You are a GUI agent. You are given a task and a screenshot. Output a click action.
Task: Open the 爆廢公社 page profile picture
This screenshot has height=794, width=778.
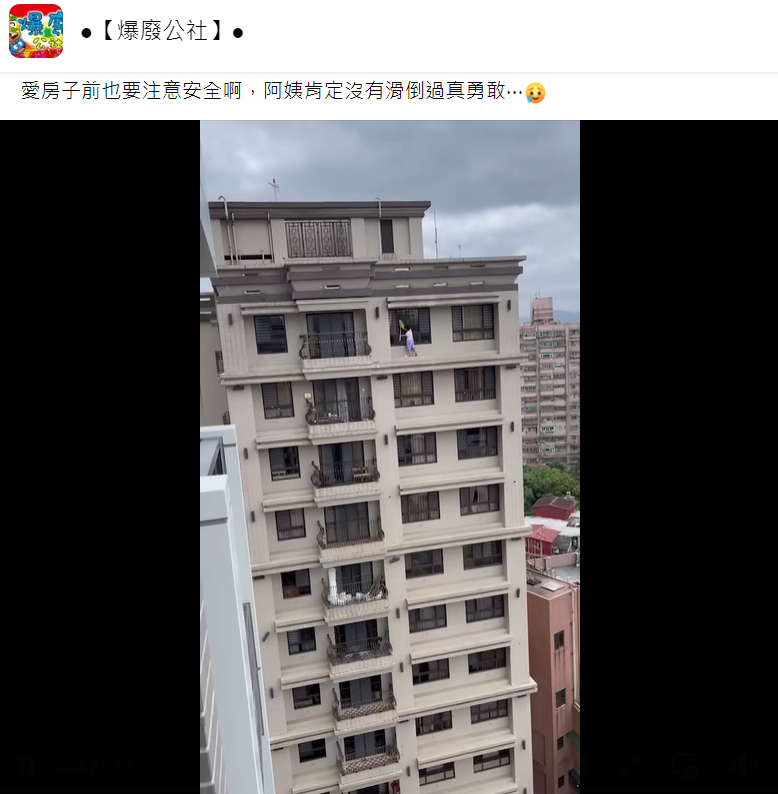[36, 31]
